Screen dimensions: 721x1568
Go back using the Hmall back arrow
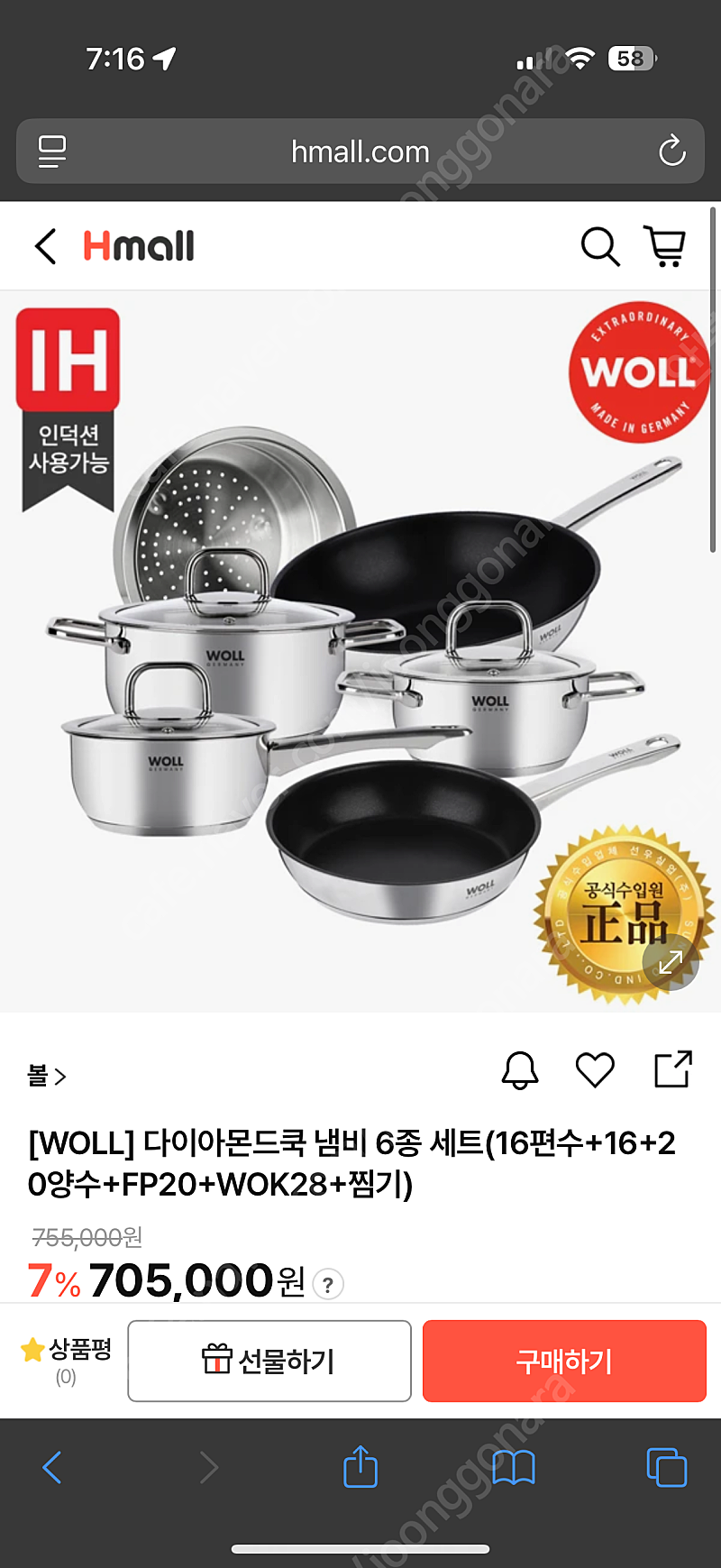coord(45,246)
